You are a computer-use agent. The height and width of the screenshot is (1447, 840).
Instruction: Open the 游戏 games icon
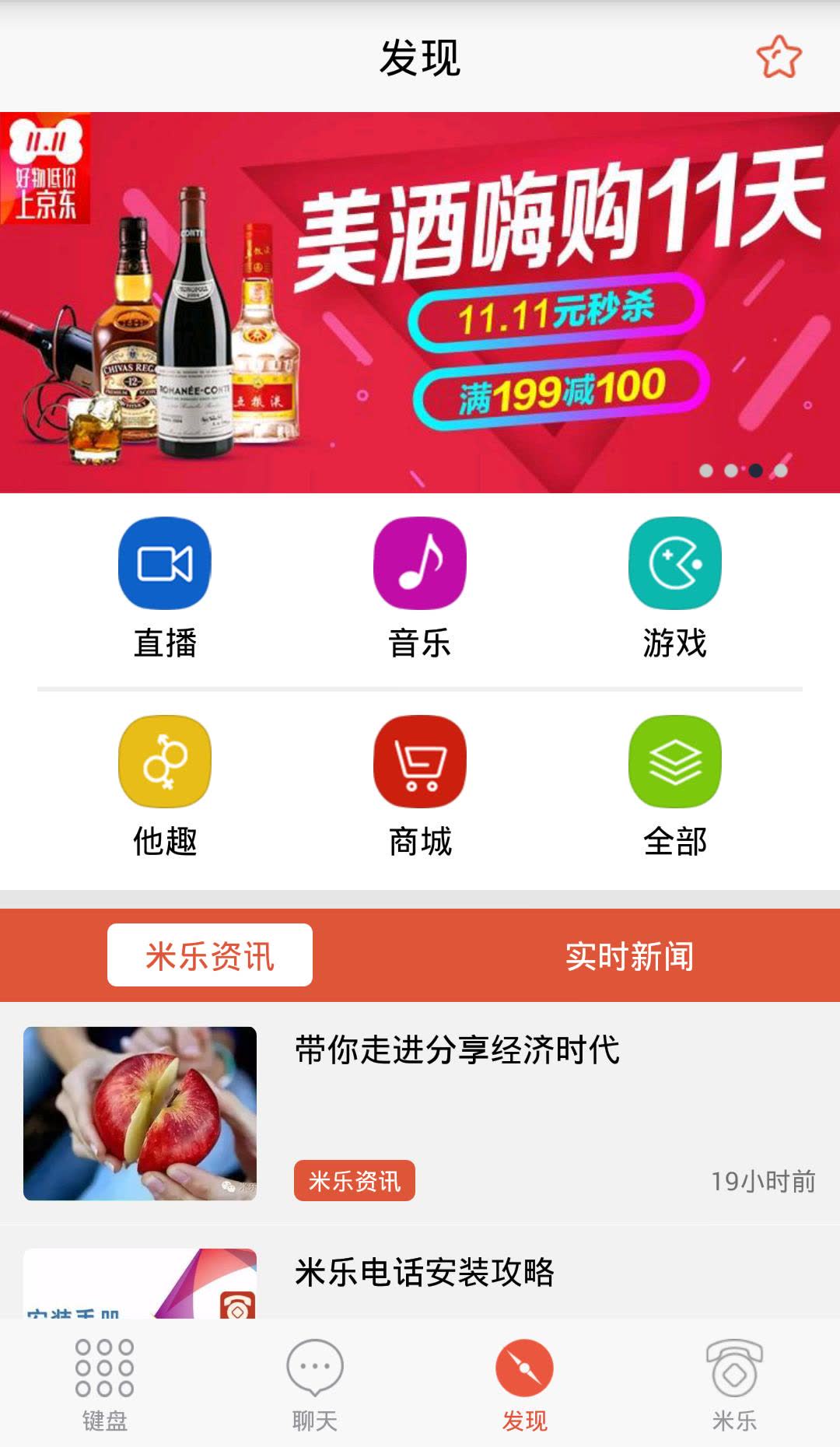tap(674, 563)
